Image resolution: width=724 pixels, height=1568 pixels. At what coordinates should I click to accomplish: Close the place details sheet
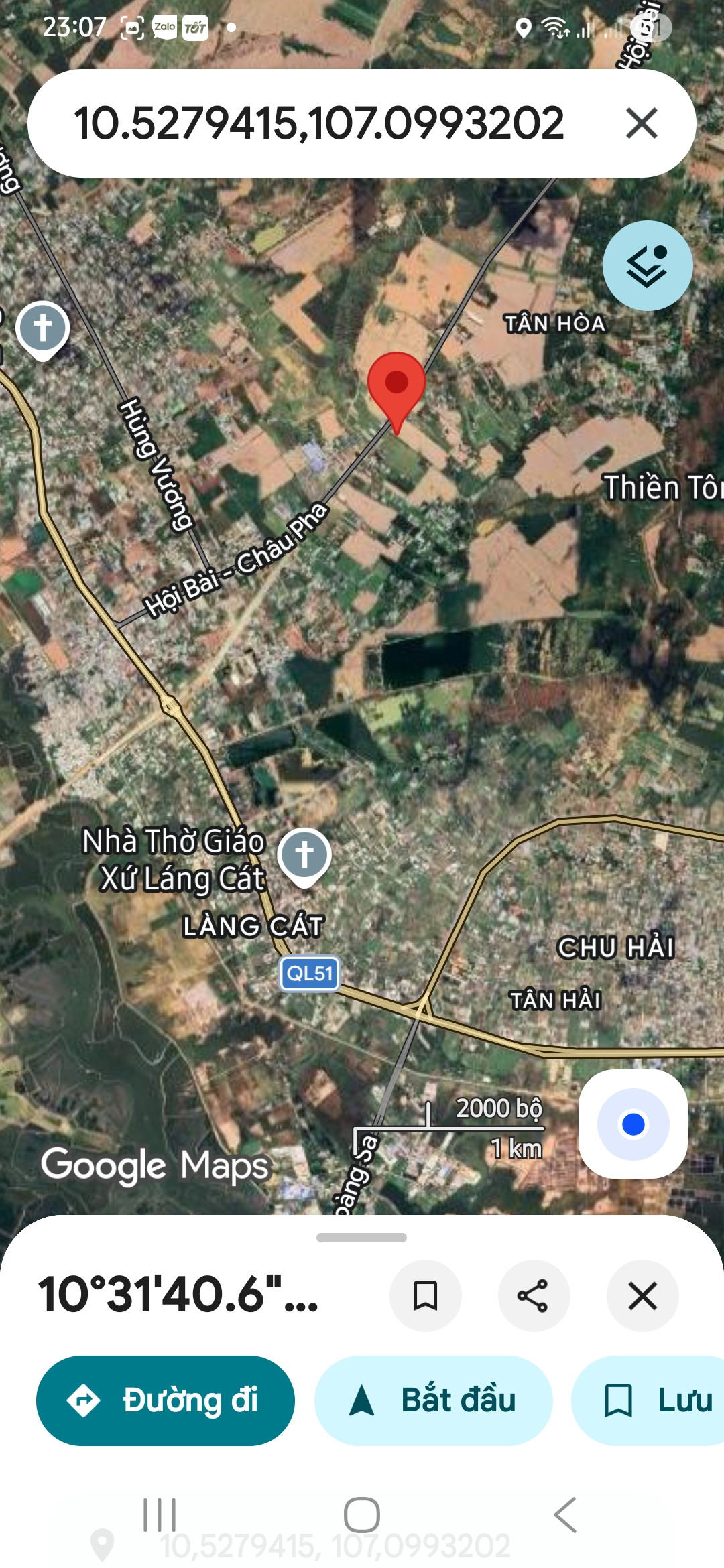pyautogui.click(x=642, y=1295)
